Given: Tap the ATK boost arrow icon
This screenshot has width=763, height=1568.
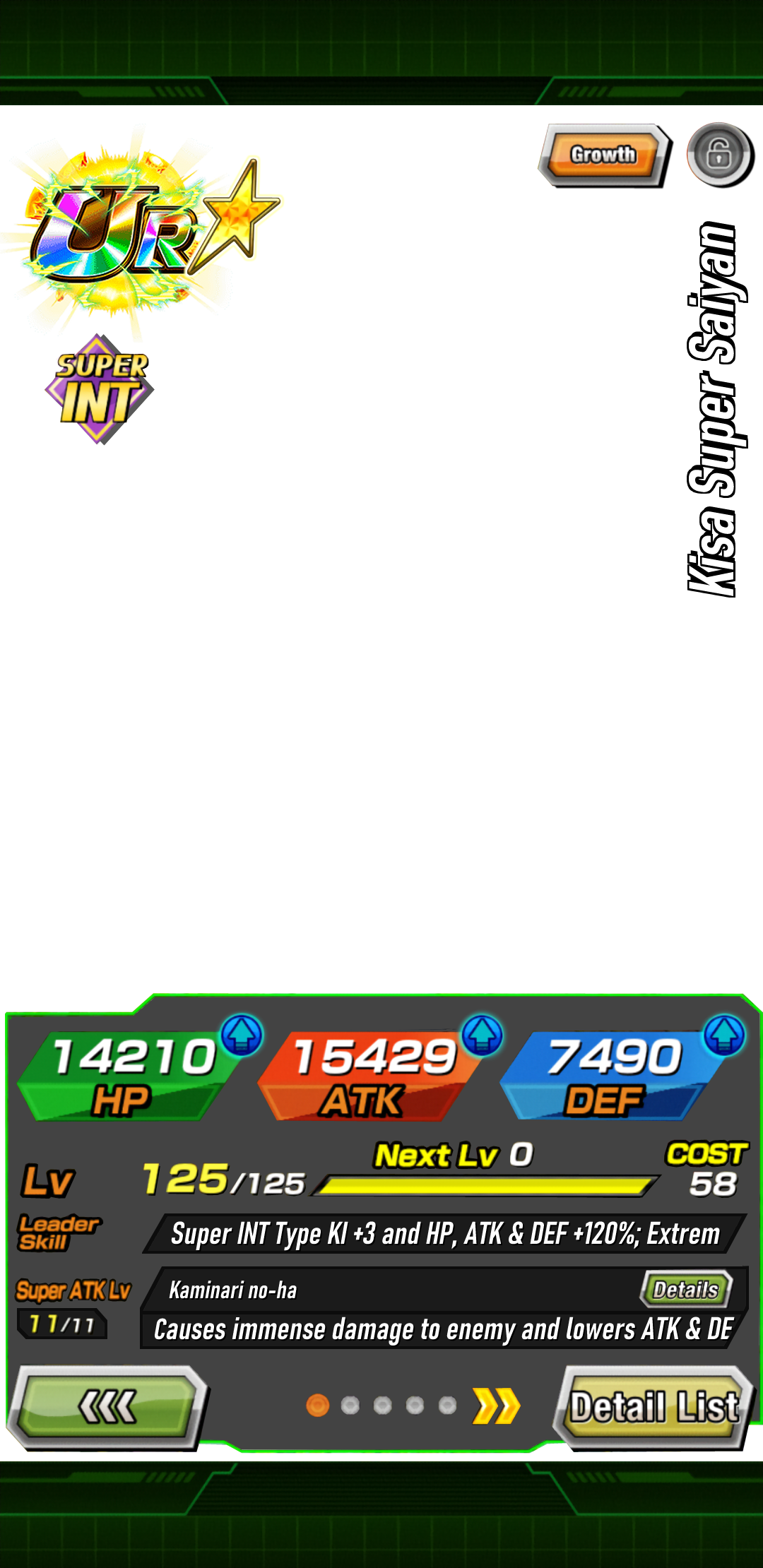Looking at the screenshot, I should click(x=482, y=1035).
